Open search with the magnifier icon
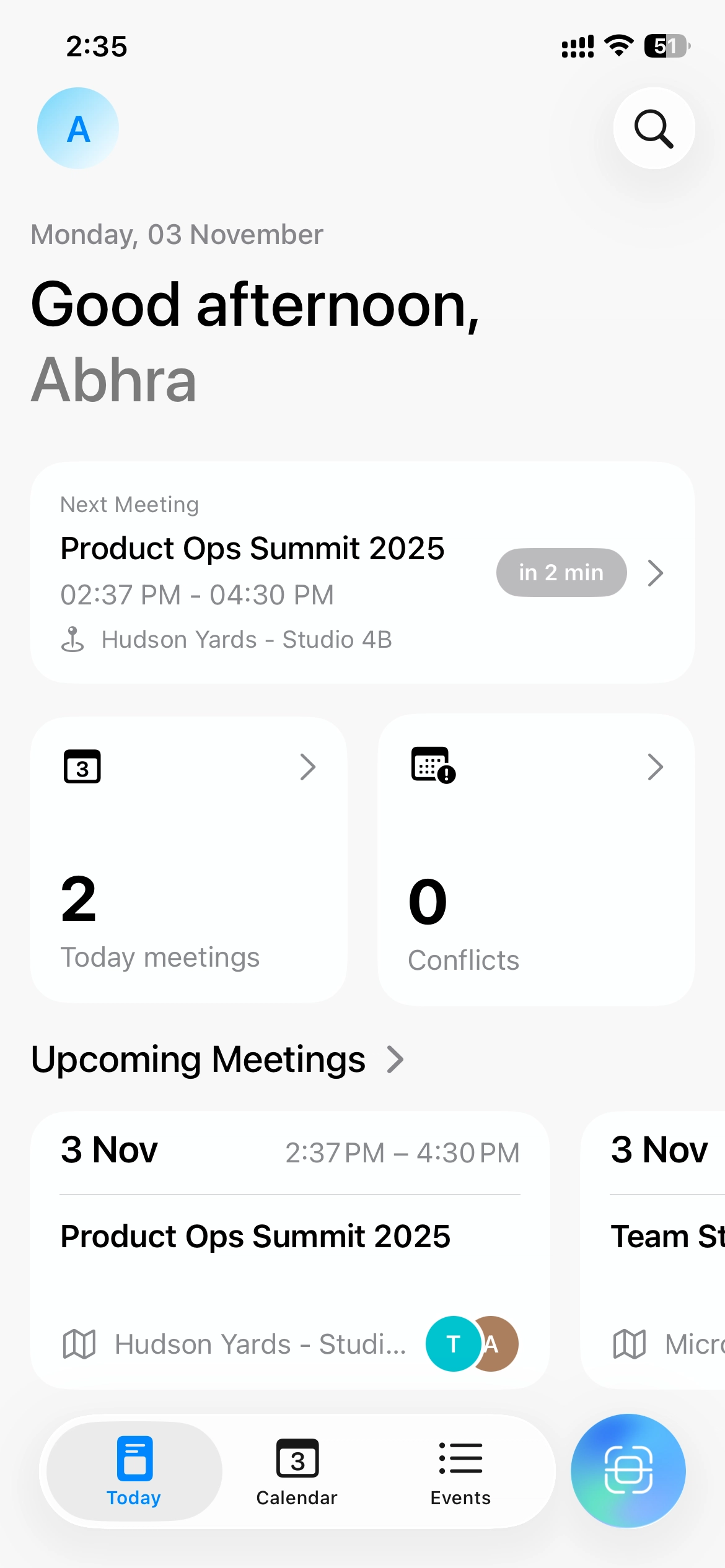Screen dimensions: 725x1568 click(654, 128)
